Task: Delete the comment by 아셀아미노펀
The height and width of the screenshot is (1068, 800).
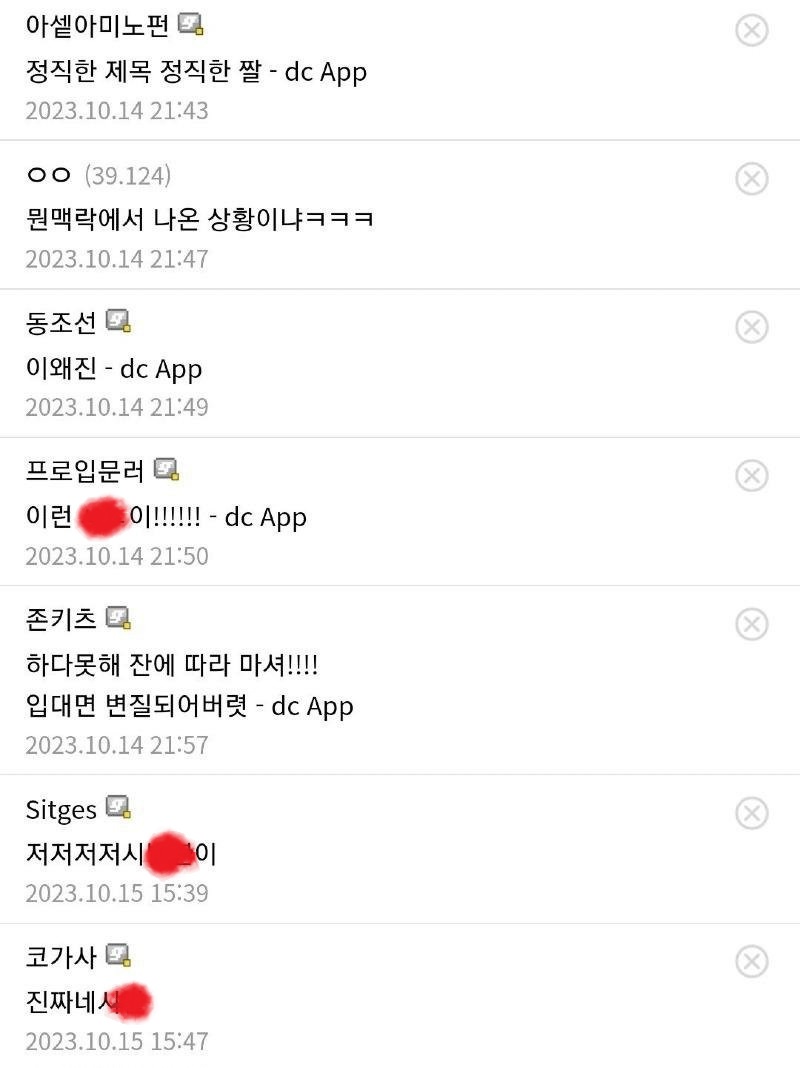Action: pyautogui.click(x=751, y=31)
